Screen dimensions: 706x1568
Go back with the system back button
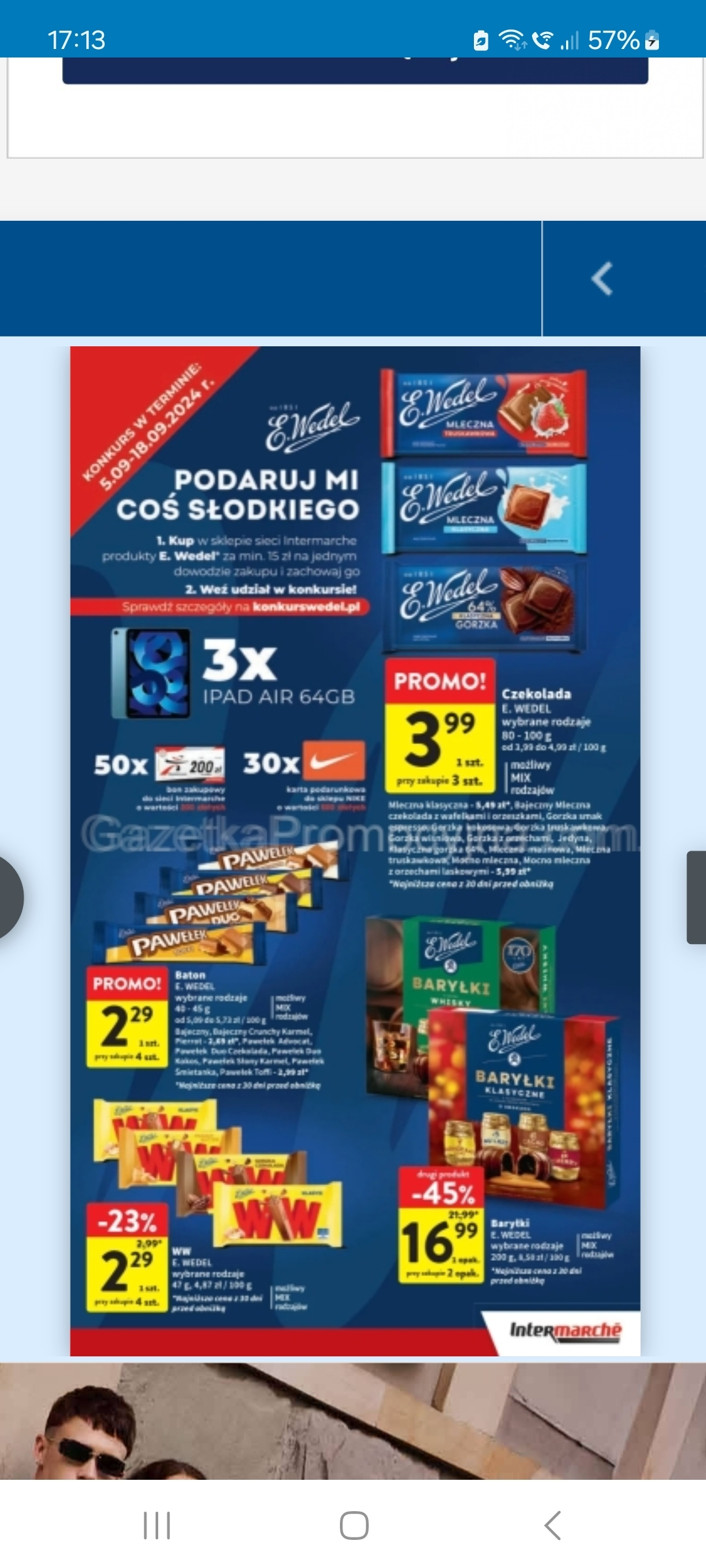coord(552,1526)
